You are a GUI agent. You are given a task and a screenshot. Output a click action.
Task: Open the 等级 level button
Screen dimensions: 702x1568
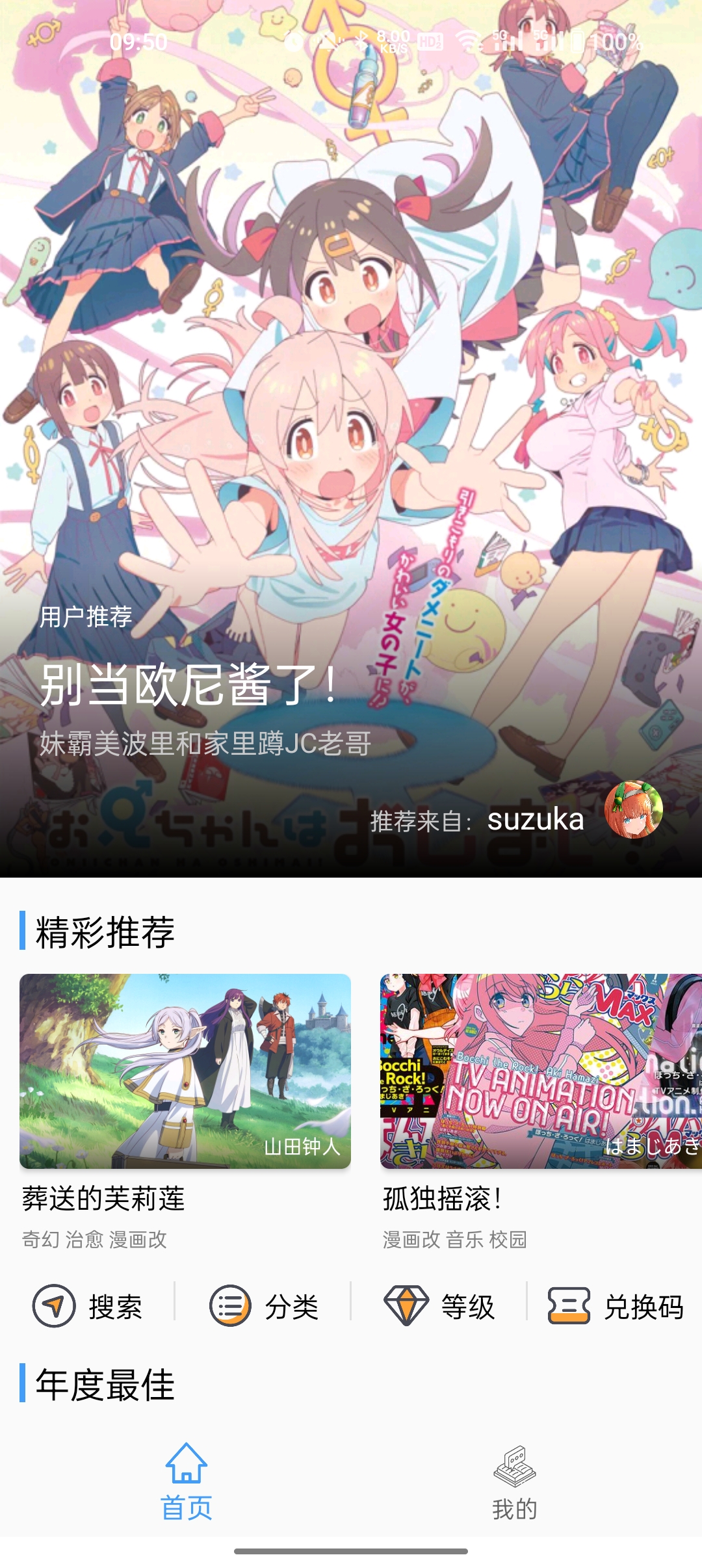[x=439, y=1306]
